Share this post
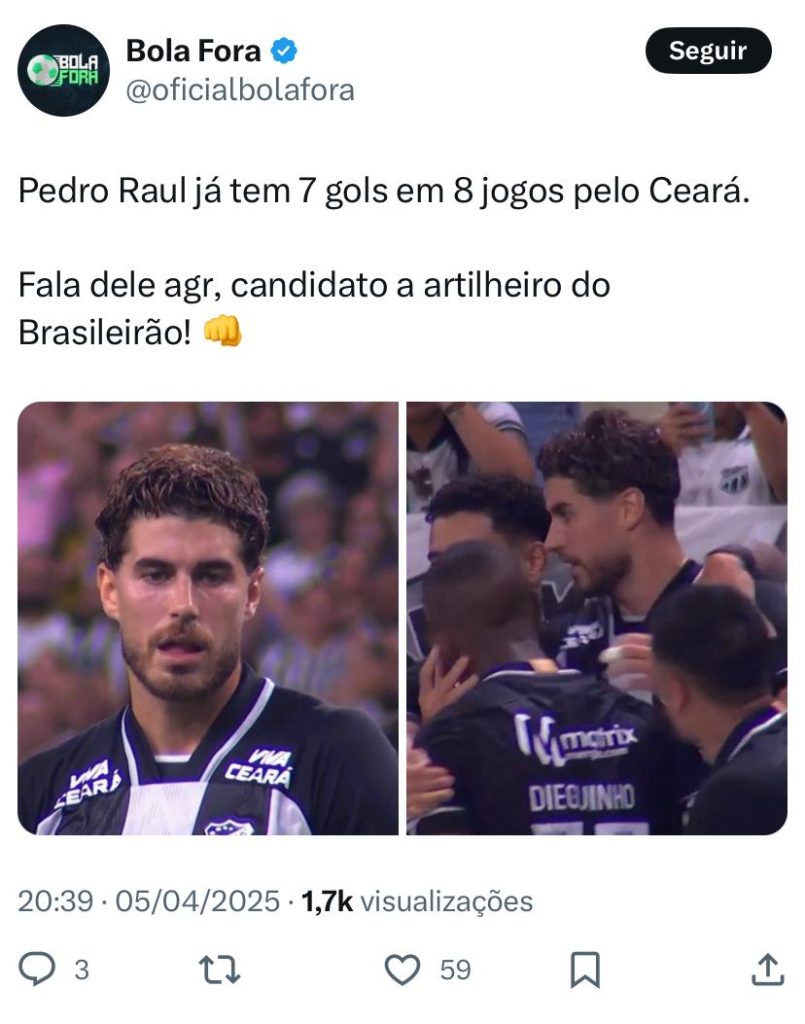The height and width of the screenshot is (1024, 805). click(766, 968)
